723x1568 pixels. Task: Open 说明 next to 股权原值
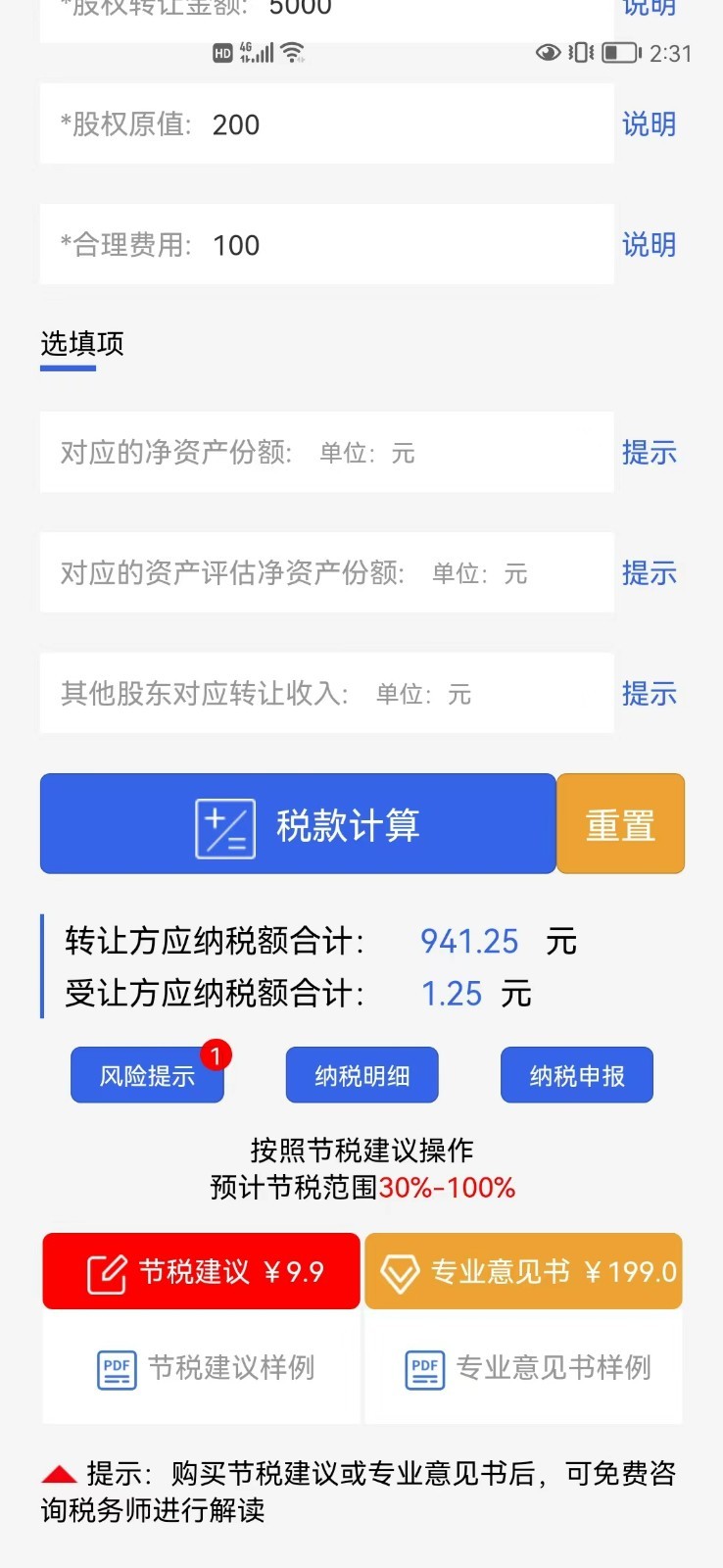(x=649, y=124)
